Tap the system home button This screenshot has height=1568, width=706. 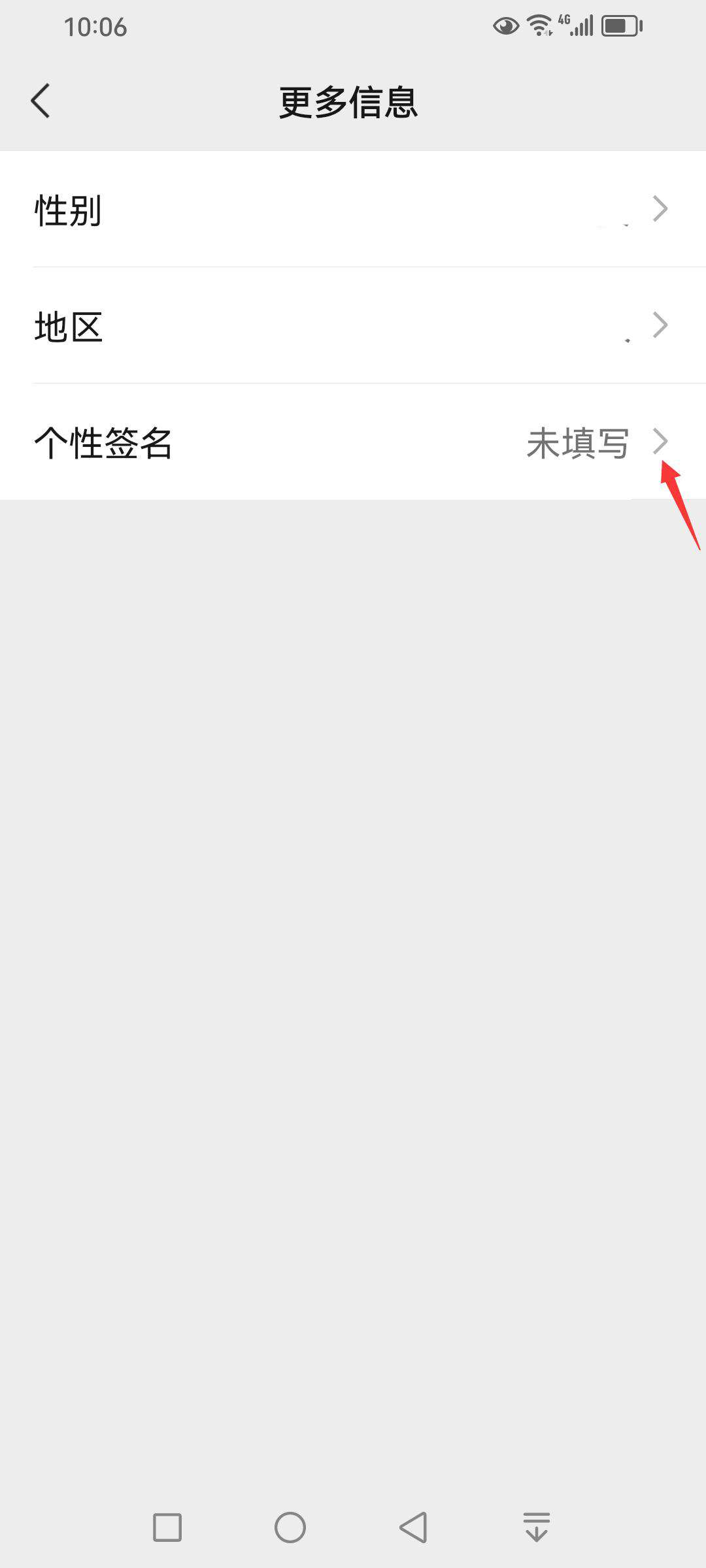tap(290, 1527)
